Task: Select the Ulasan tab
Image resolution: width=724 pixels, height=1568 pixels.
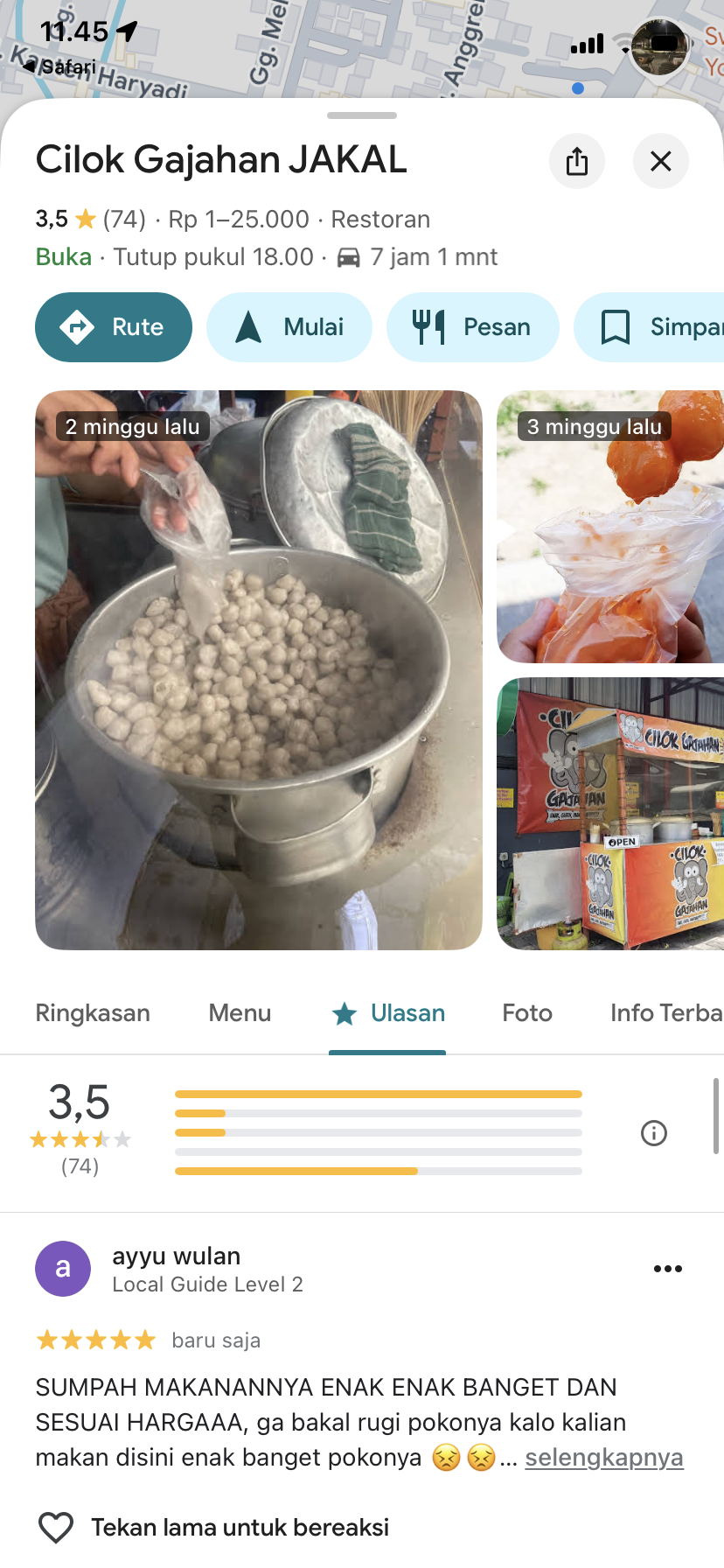Action: click(388, 1013)
